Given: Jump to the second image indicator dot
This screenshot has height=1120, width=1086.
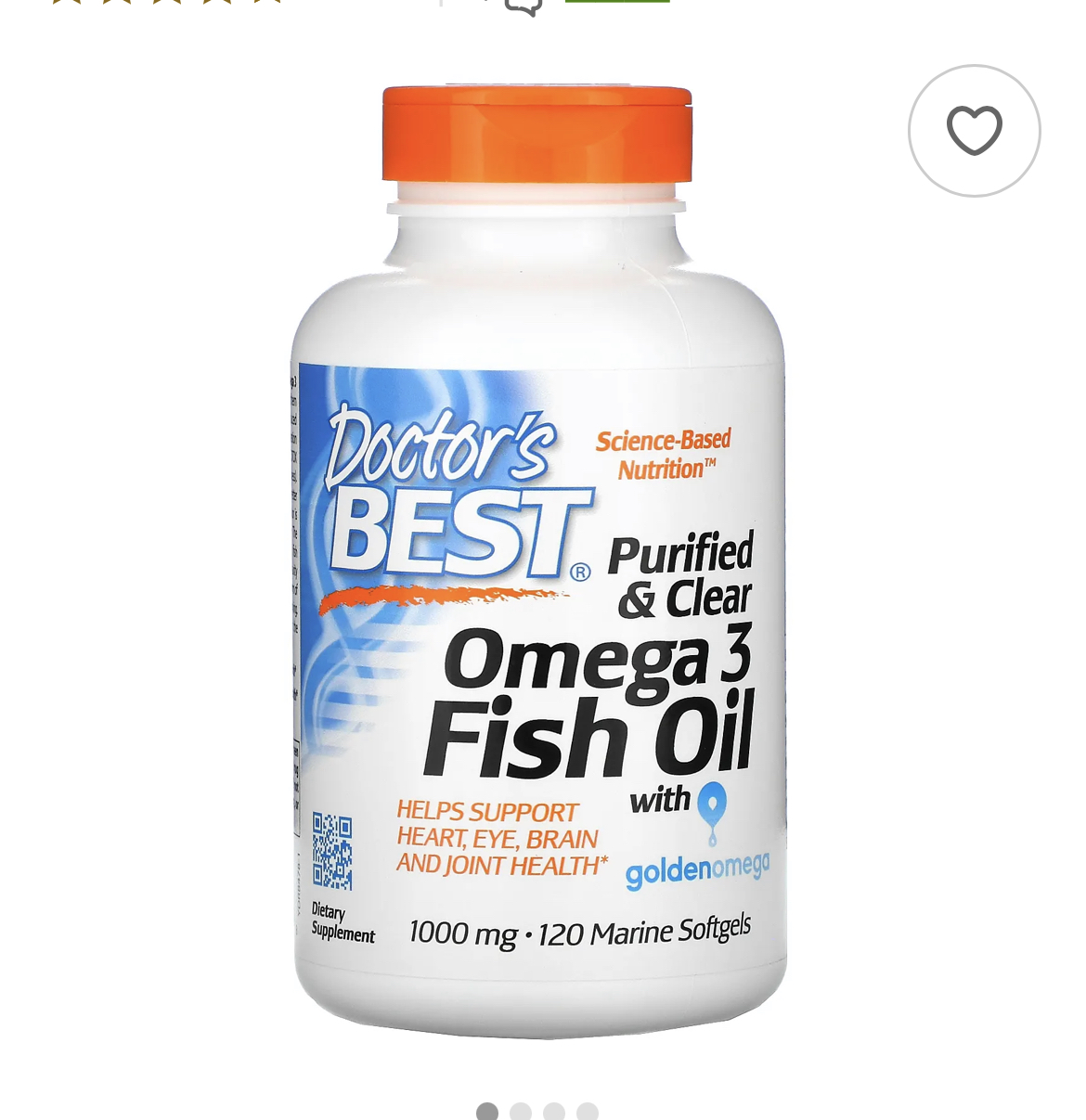Looking at the screenshot, I should (521, 1112).
